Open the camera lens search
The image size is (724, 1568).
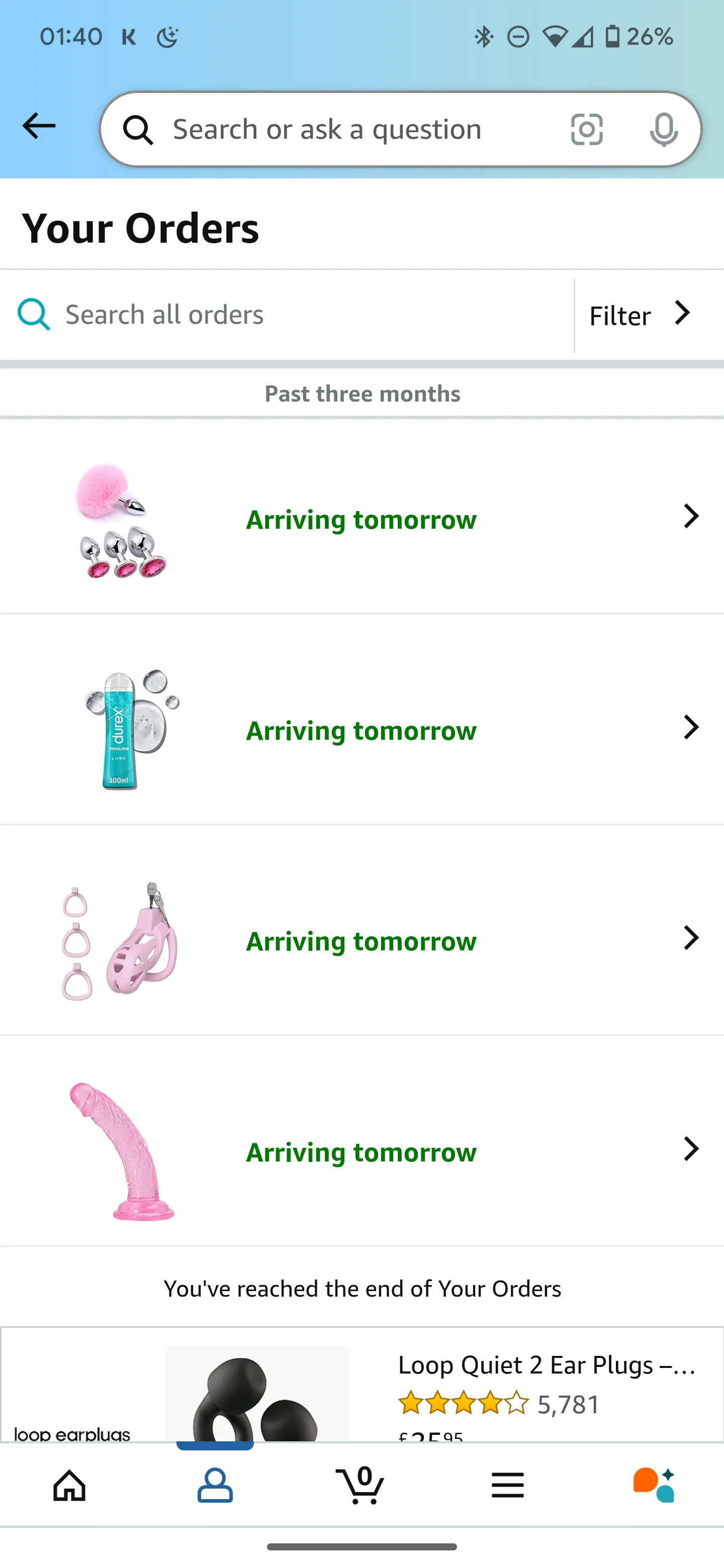point(586,130)
